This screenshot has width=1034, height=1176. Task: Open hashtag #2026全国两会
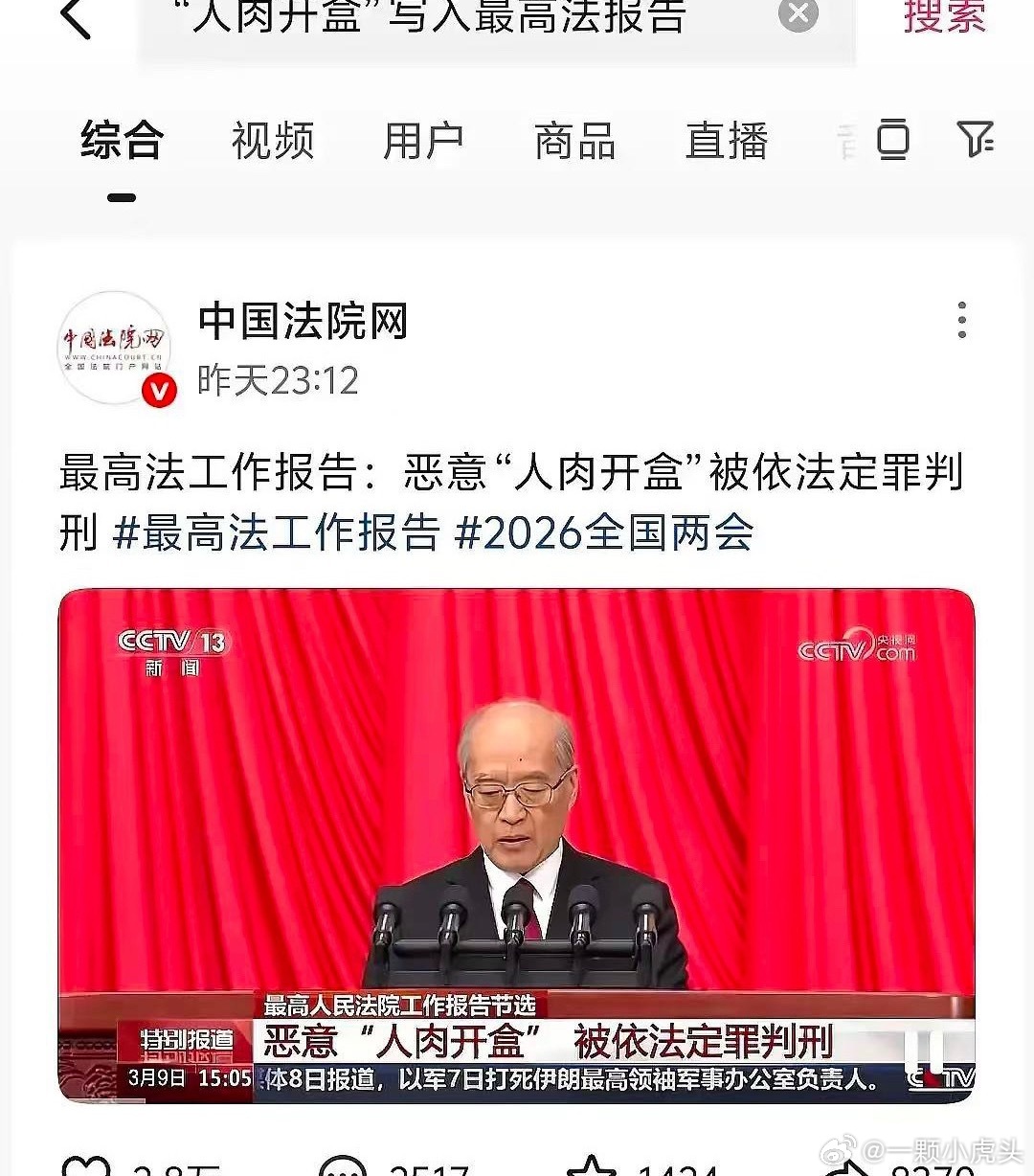coord(604,532)
